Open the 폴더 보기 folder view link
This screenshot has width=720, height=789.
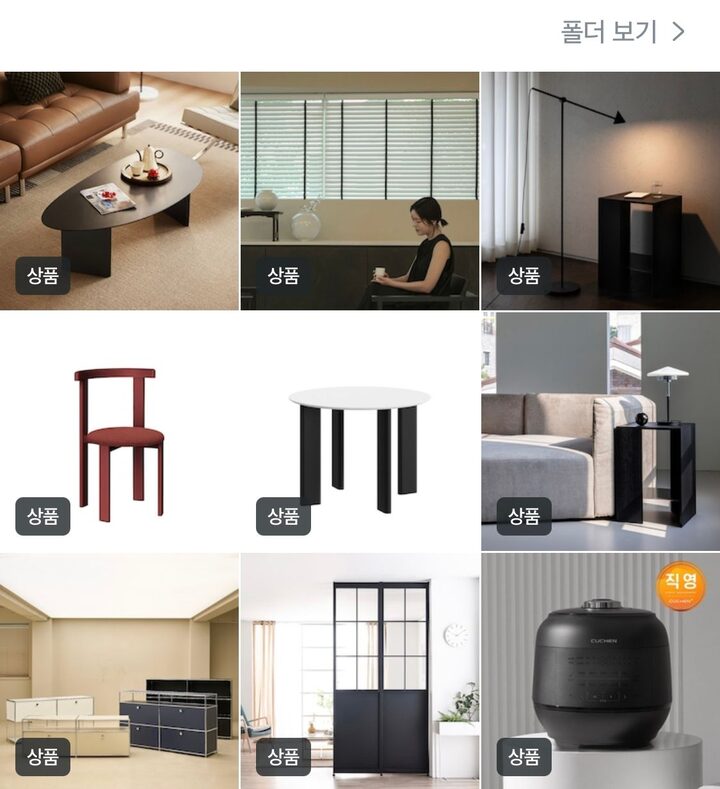(622, 32)
